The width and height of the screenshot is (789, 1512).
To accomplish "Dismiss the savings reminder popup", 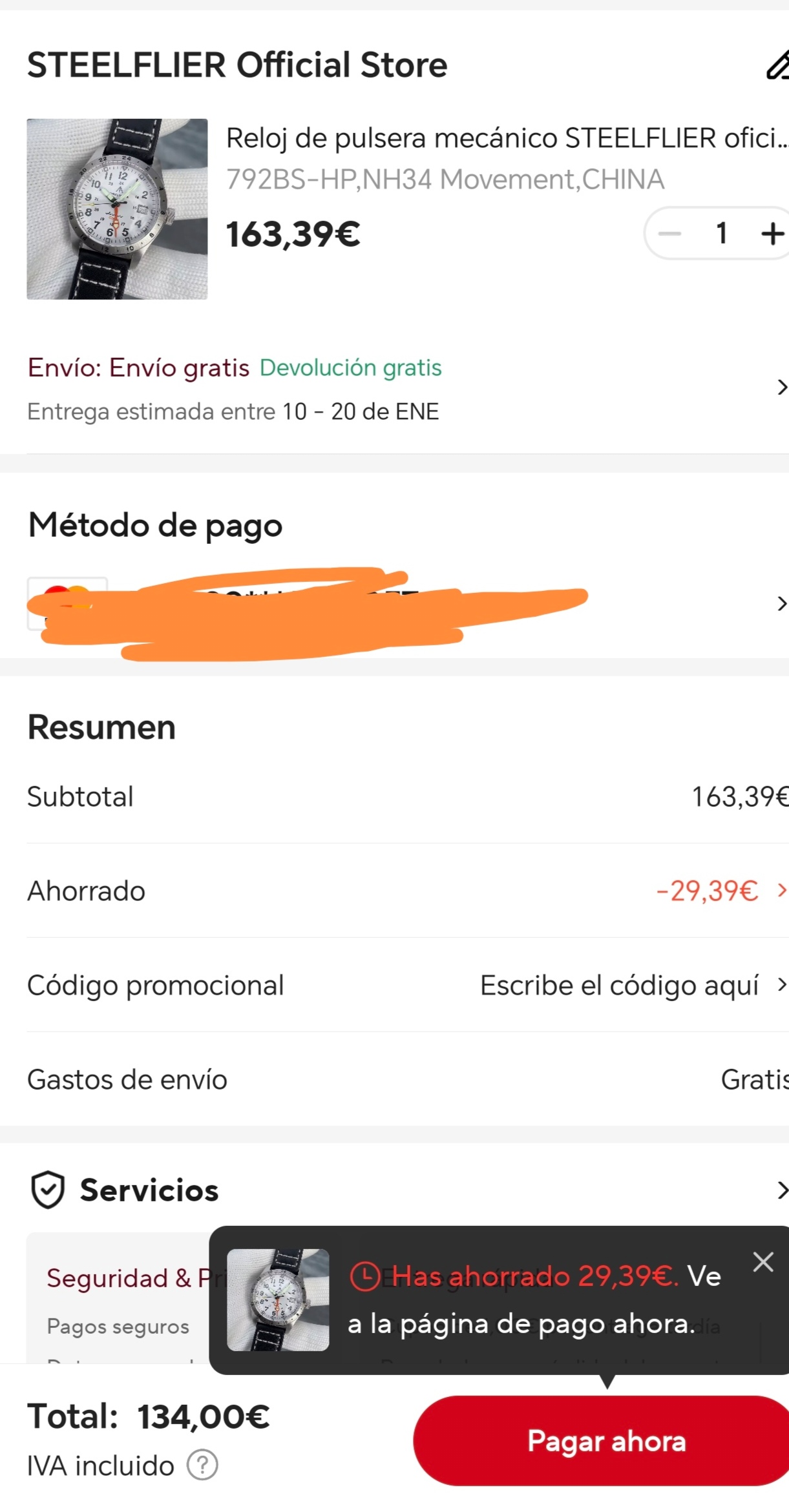I will point(763,1261).
